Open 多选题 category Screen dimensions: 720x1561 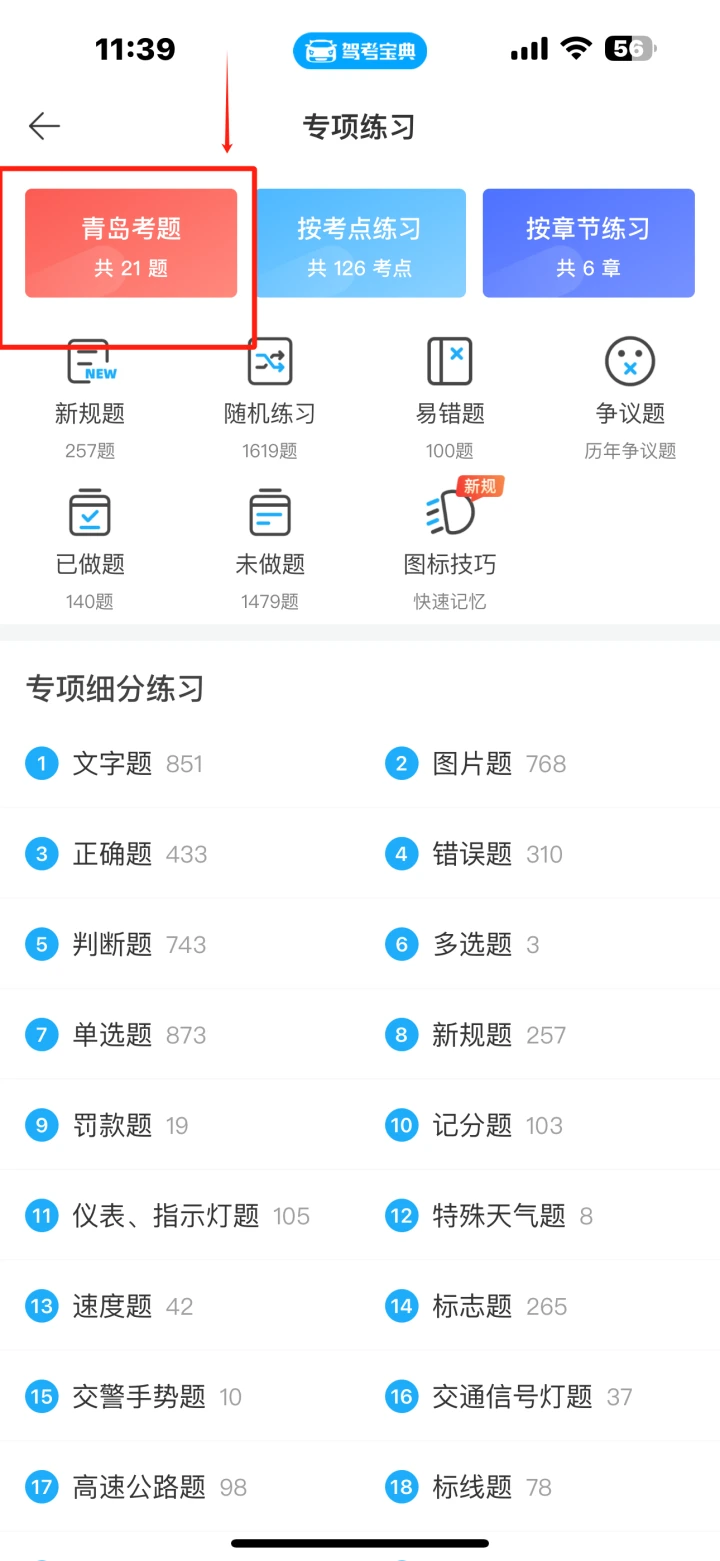(x=540, y=945)
